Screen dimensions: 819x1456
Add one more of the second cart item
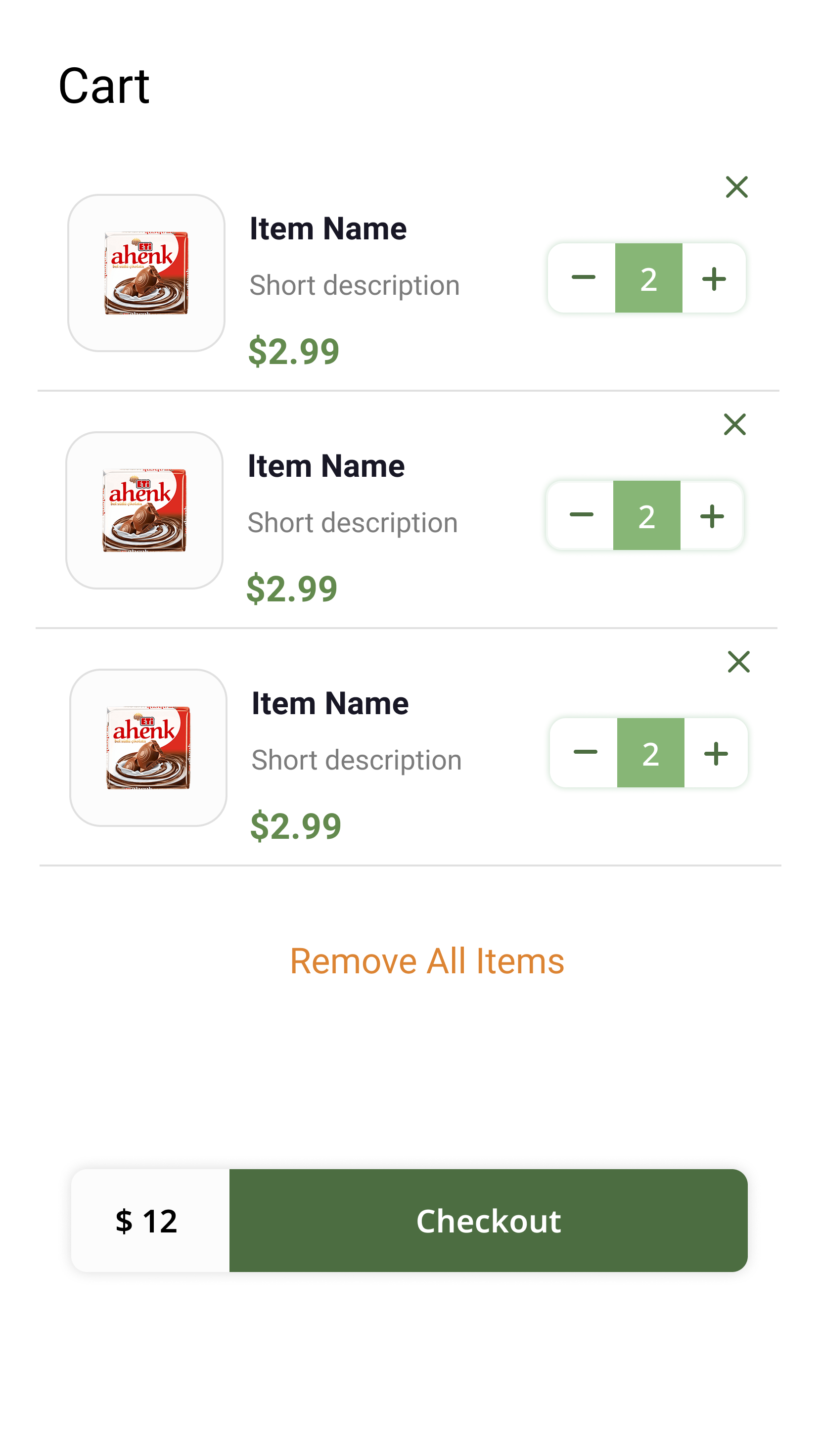(712, 516)
